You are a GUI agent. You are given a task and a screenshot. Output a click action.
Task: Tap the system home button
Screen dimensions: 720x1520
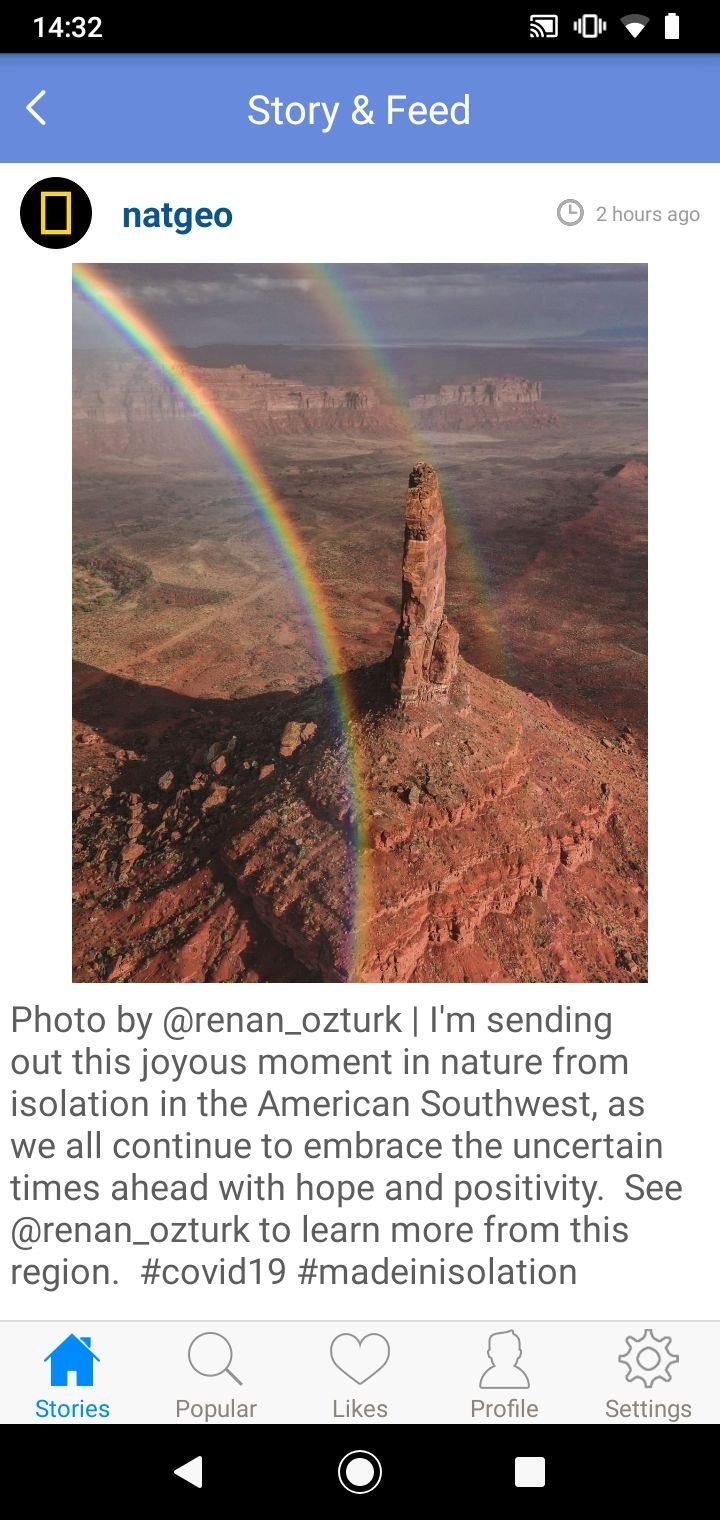[x=360, y=1471]
